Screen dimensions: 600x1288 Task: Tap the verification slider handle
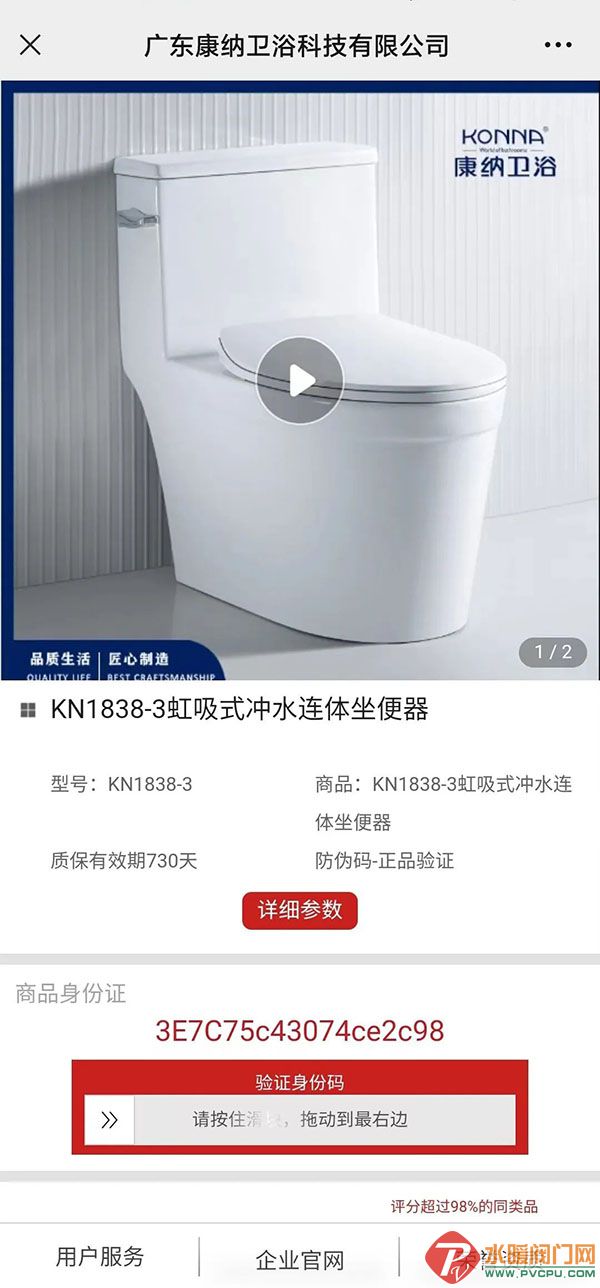point(110,1120)
